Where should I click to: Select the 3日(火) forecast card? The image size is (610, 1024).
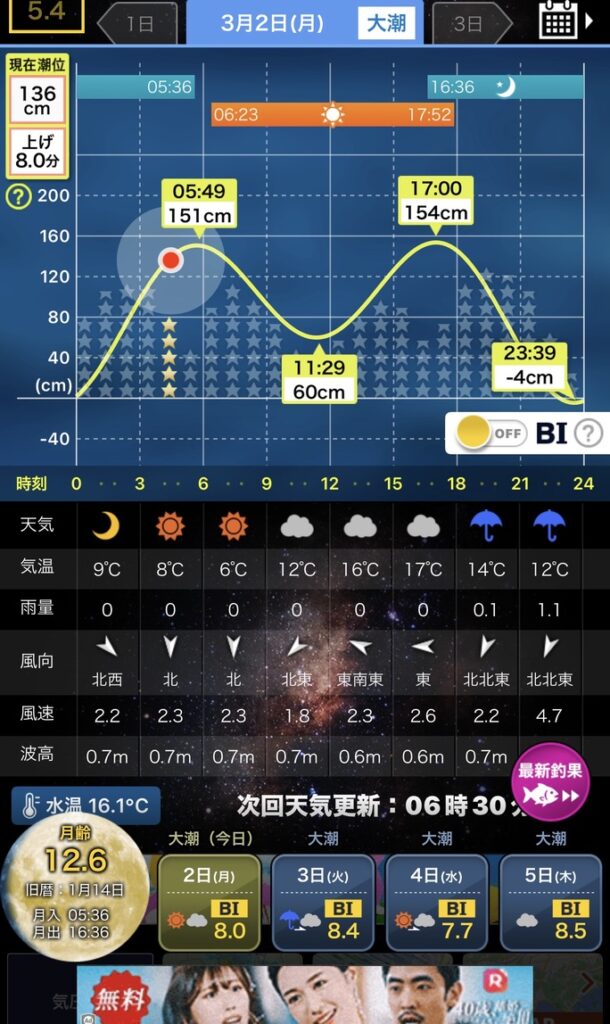click(323, 902)
